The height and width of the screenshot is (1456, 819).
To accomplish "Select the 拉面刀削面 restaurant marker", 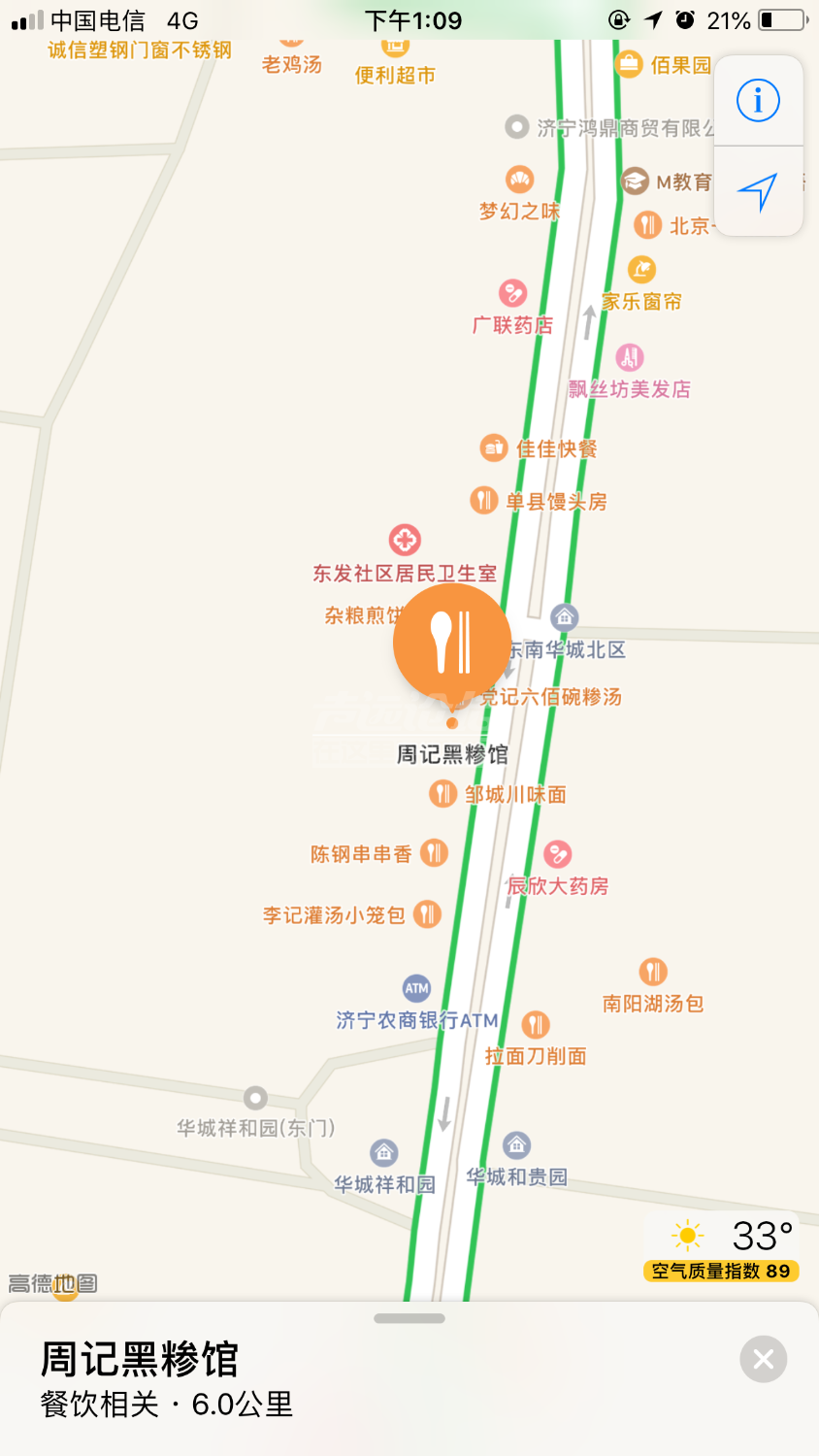I will [536, 1024].
